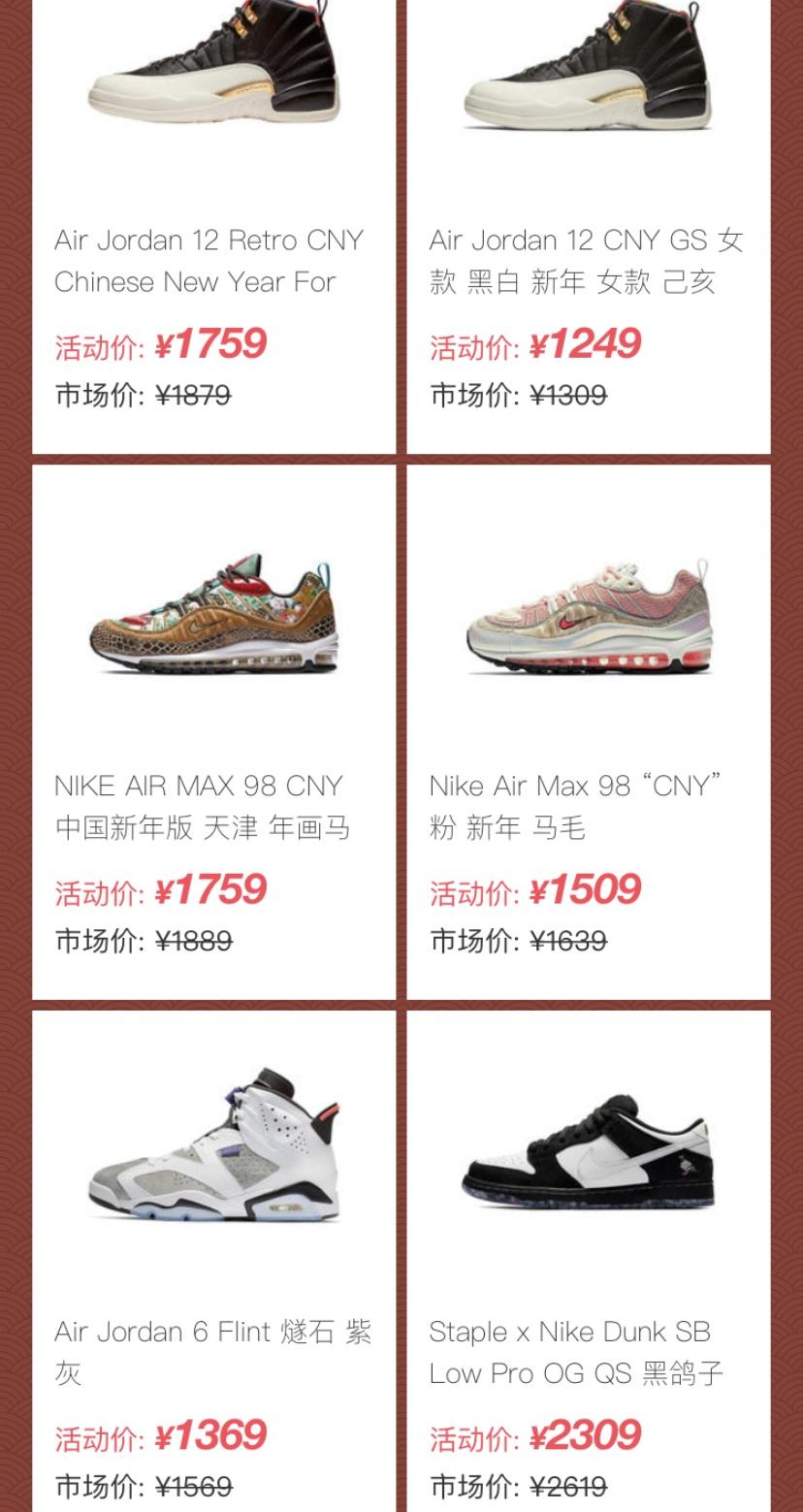The width and height of the screenshot is (803, 1512).
Task: Select NIKE AIR MAX 98 CNY 中国新年版 item
Action: click(x=213, y=732)
